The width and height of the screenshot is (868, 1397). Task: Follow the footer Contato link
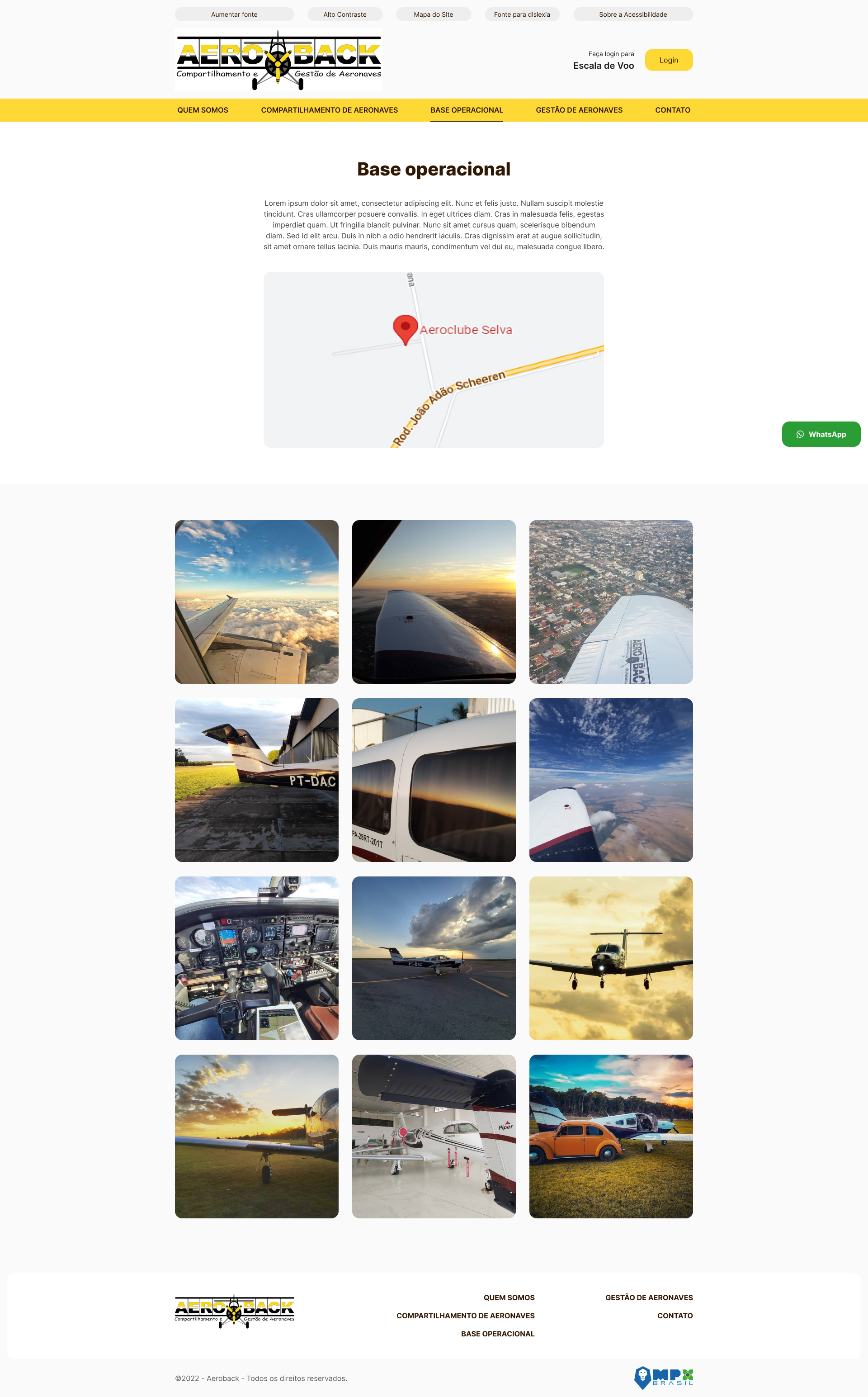click(675, 1316)
